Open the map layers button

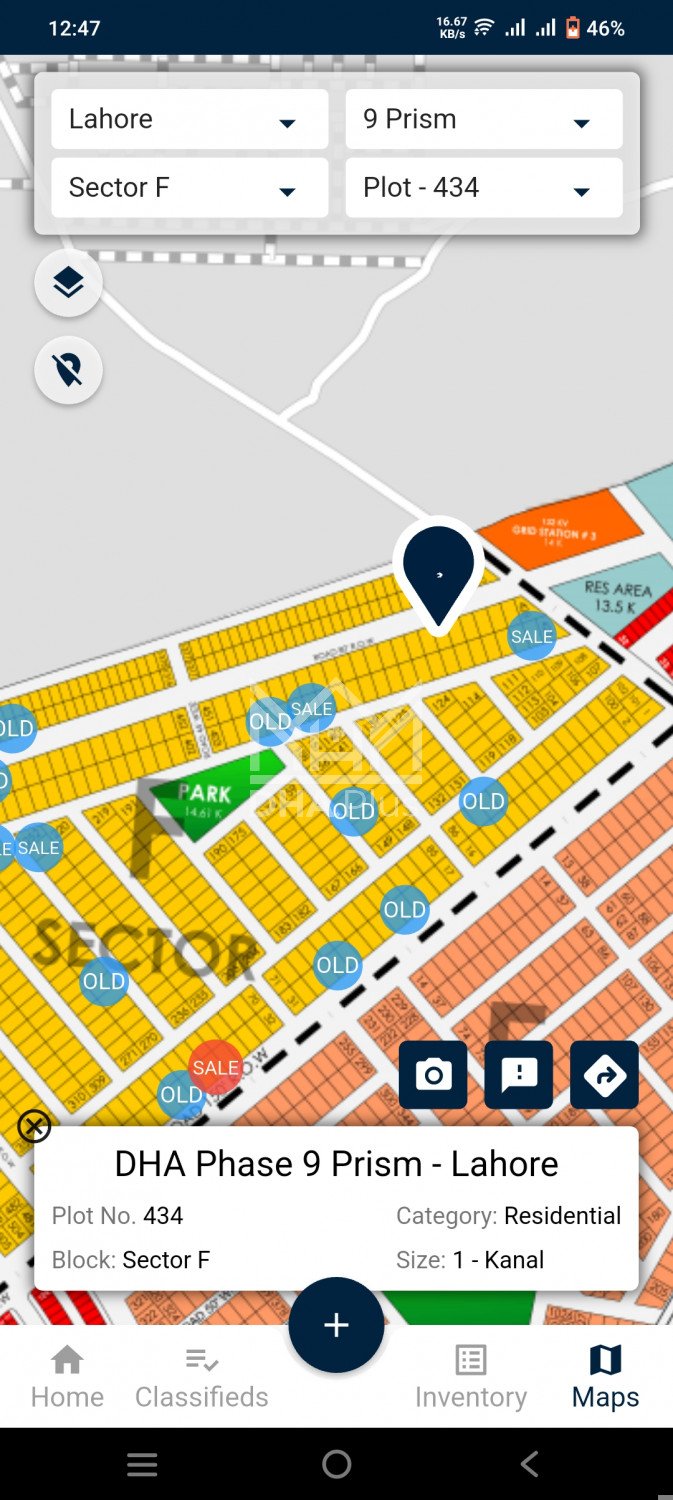68,284
